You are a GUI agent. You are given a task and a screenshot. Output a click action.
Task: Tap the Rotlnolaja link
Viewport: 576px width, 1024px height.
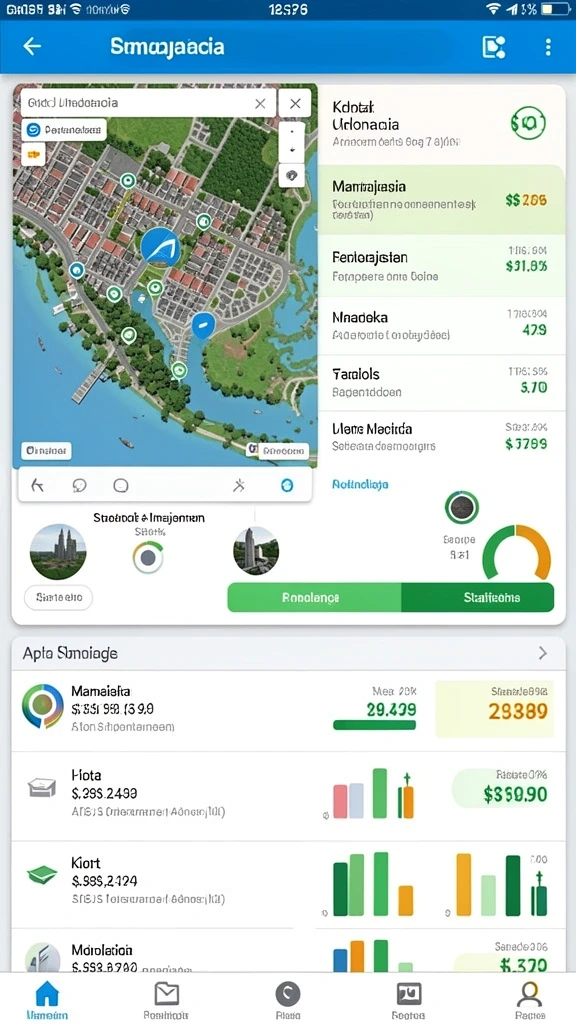click(x=360, y=485)
